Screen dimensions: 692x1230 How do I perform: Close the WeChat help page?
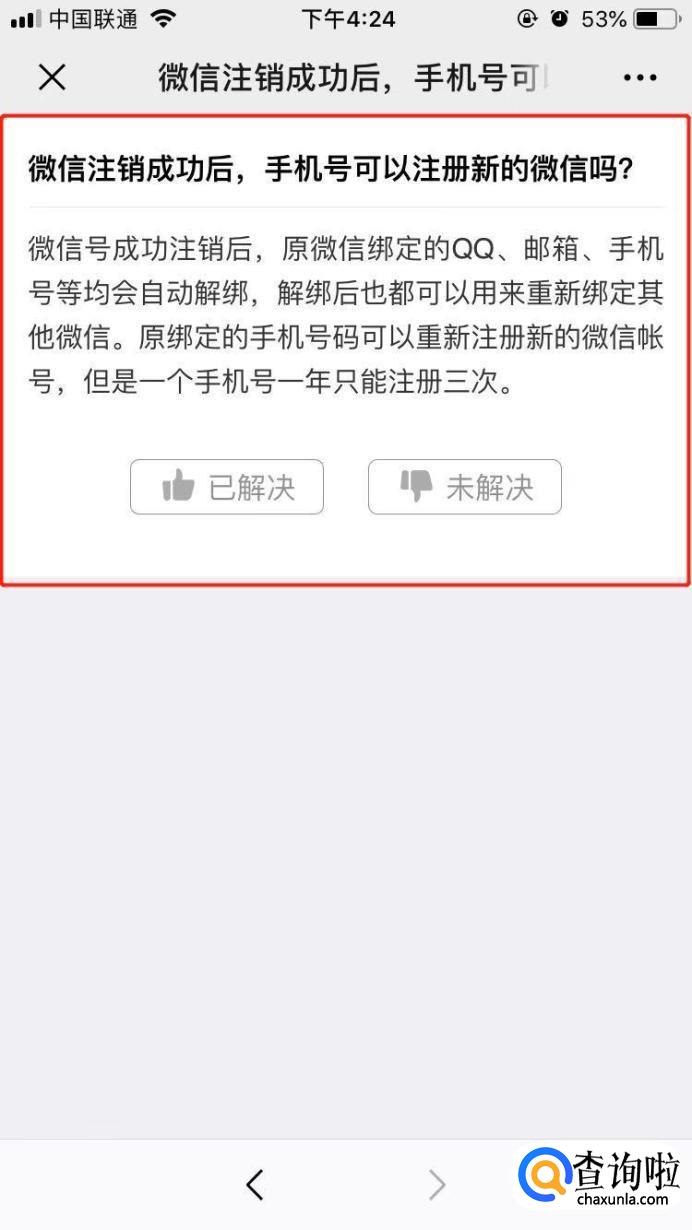coord(52,77)
